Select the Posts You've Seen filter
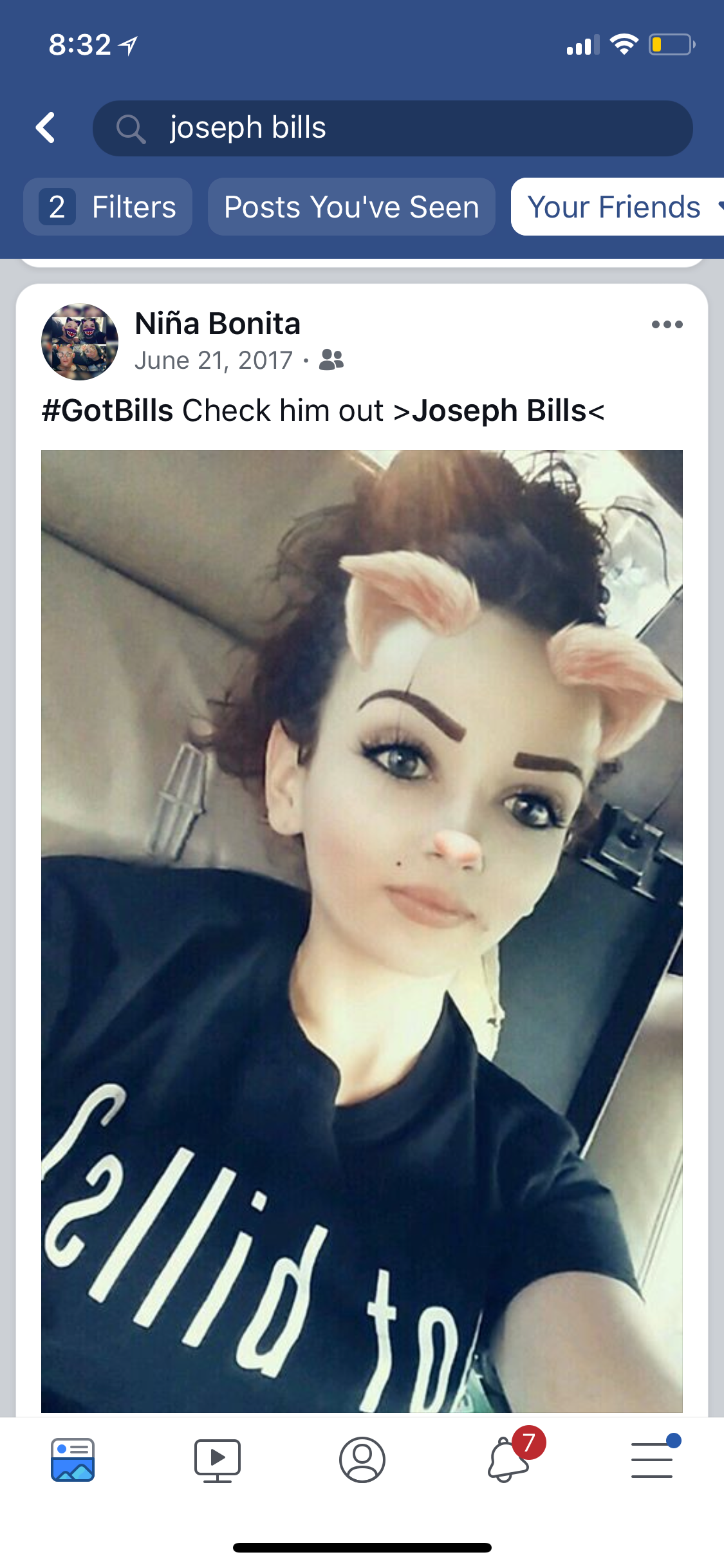Image resolution: width=724 pixels, height=1568 pixels. [351, 207]
